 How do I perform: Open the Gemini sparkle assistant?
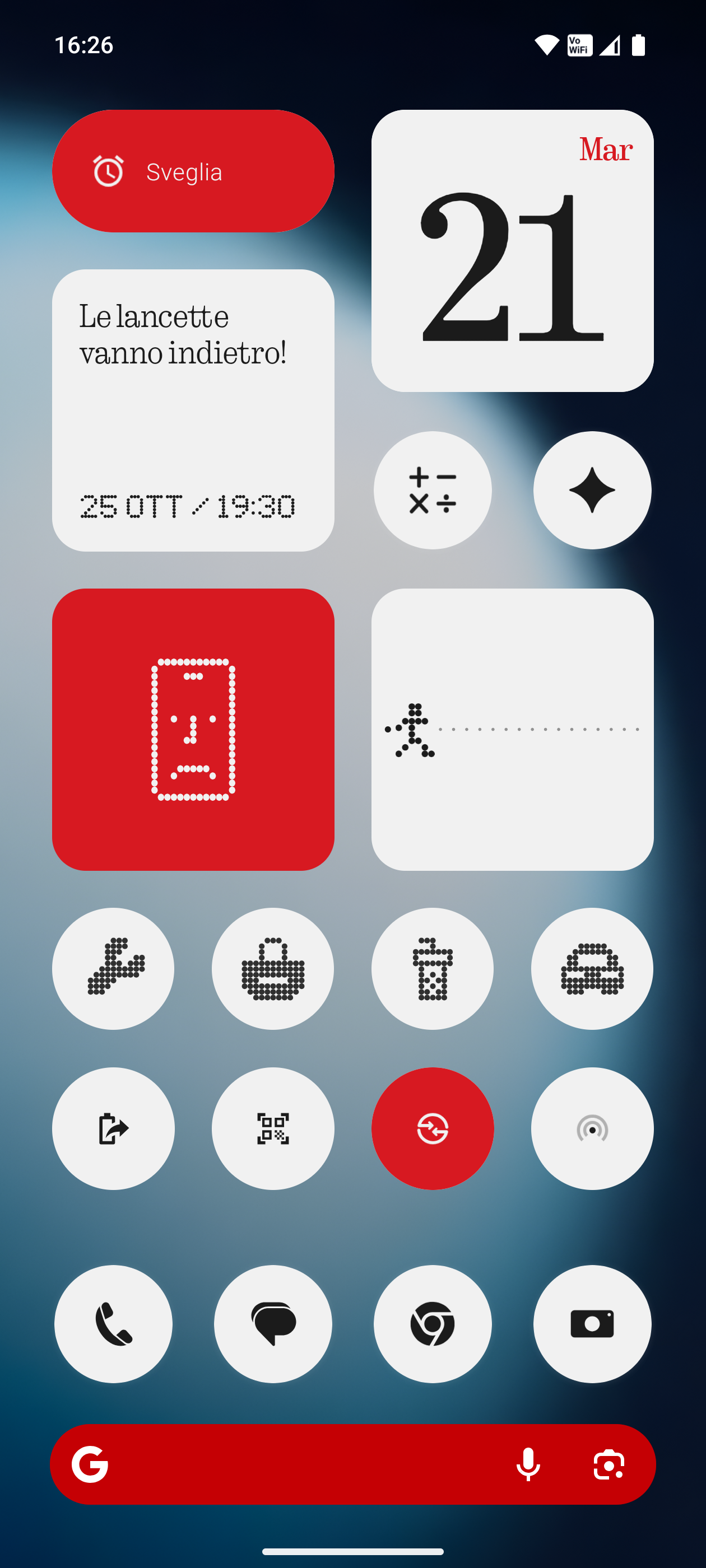tap(592, 490)
